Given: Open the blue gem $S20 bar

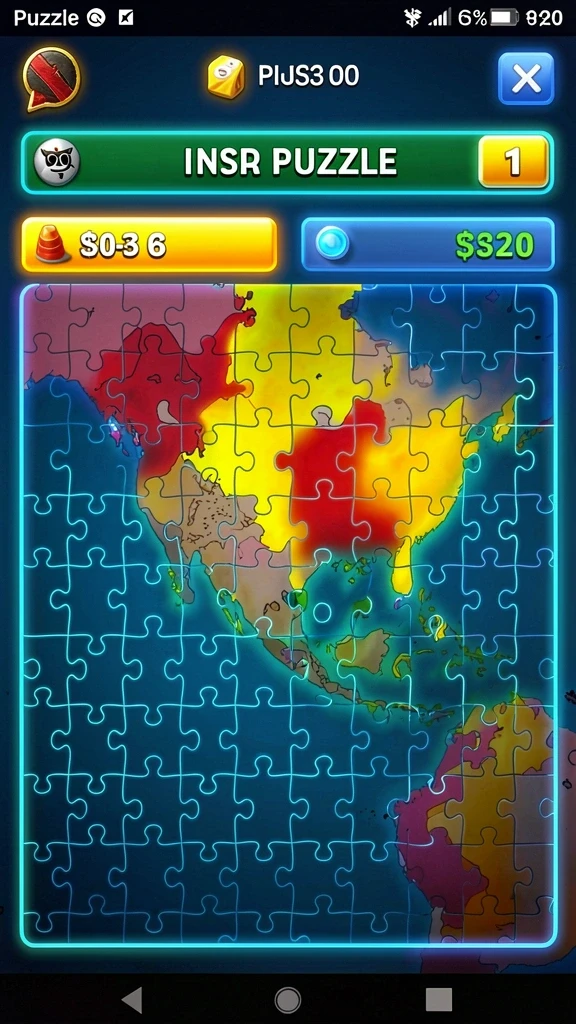Looking at the screenshot, I should (428, 245).
